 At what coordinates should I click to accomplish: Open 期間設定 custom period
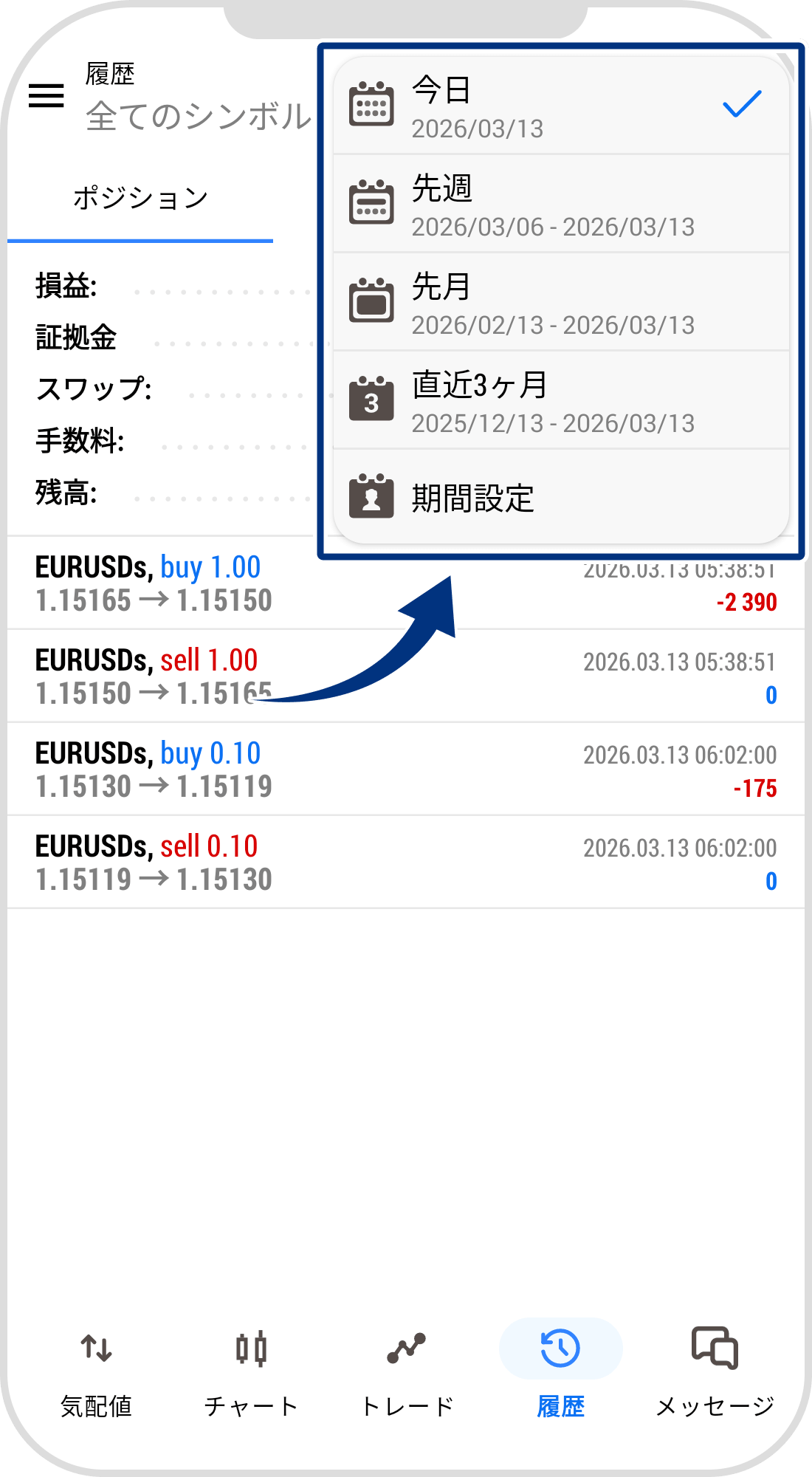pos(561,498)
